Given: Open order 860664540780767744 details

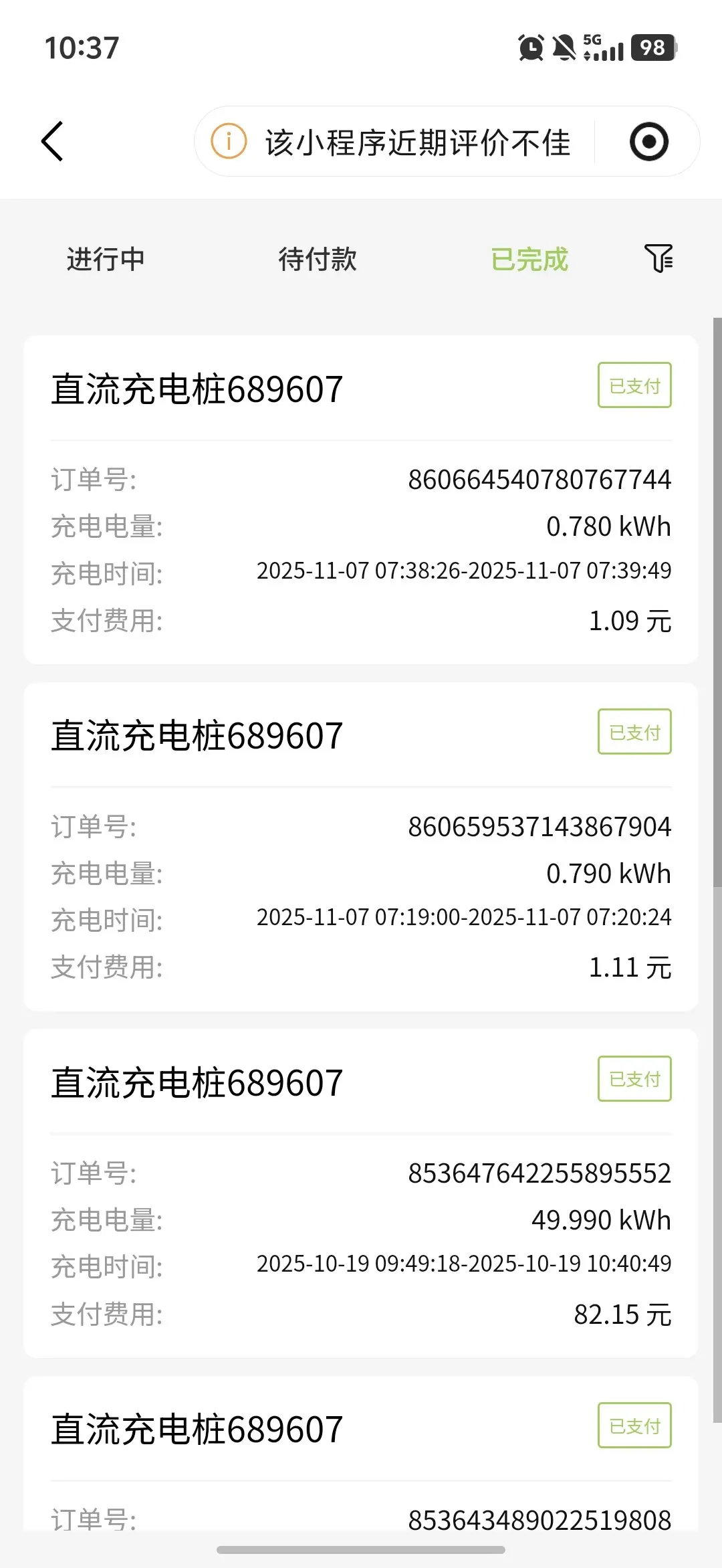Looking at the screenshot, I should pos(361,500).
